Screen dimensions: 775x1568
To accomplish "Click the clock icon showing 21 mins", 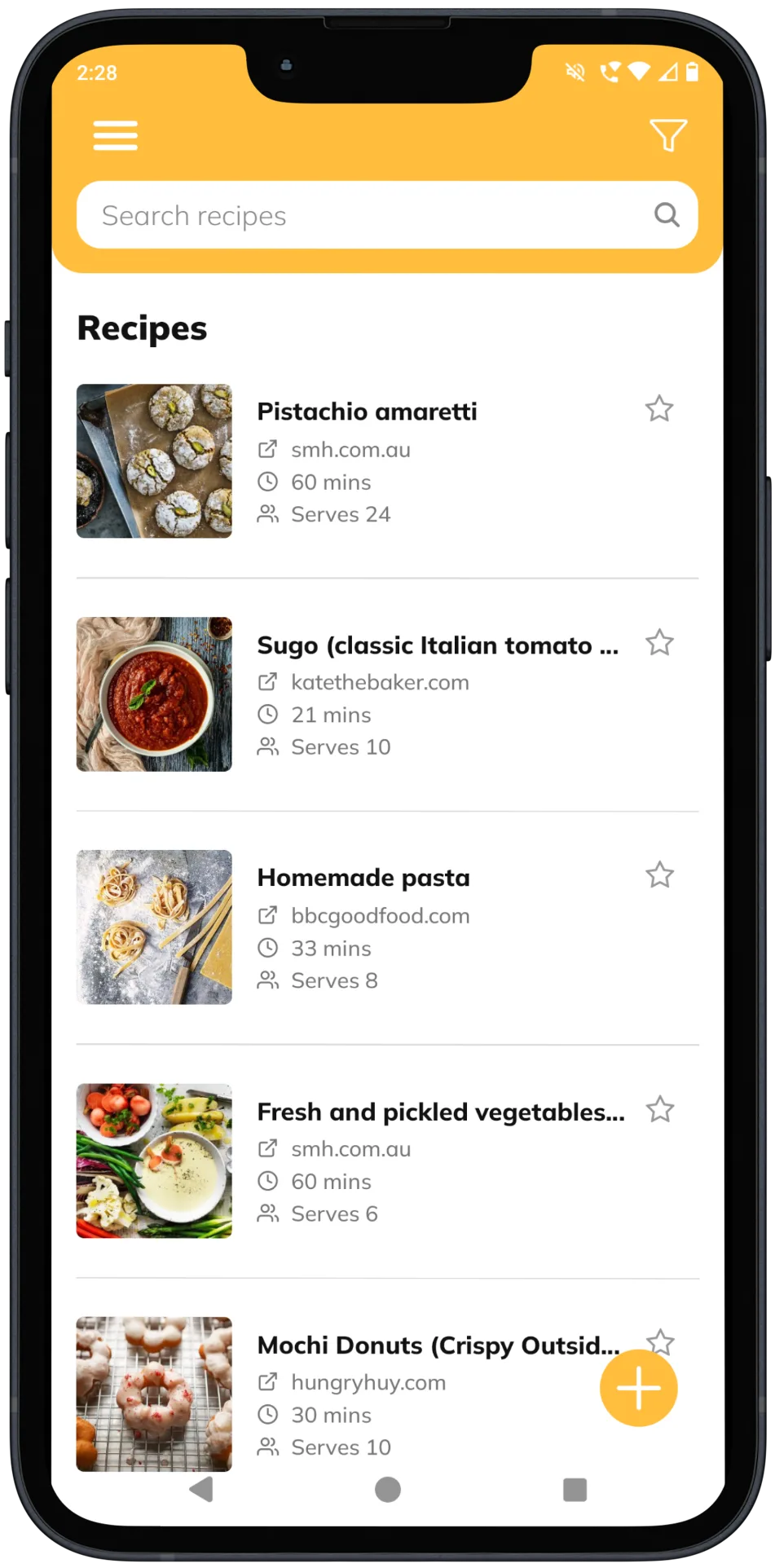I will [267, 714].
